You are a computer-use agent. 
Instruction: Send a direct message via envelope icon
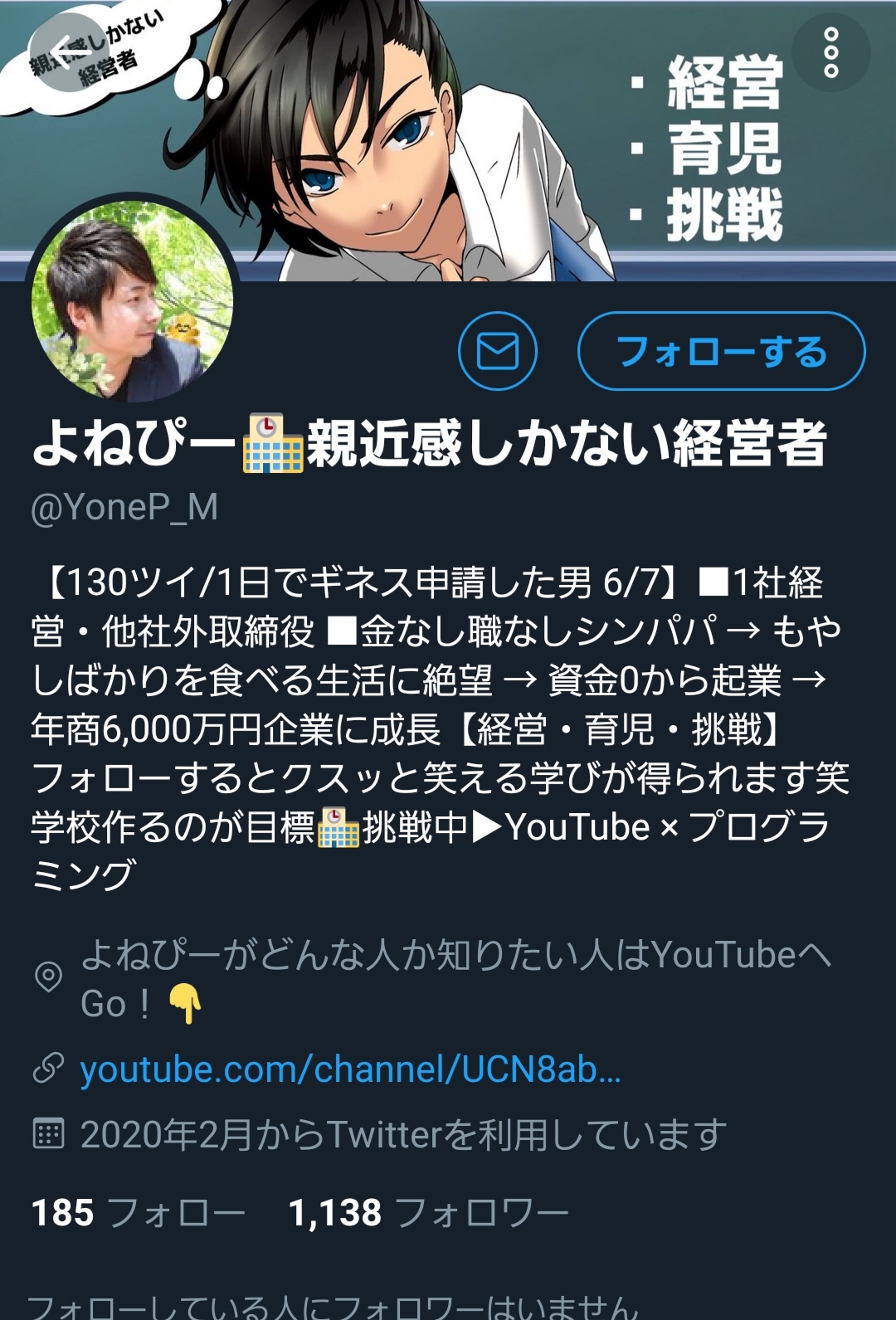pyautogui.click(x=497, y=351)
